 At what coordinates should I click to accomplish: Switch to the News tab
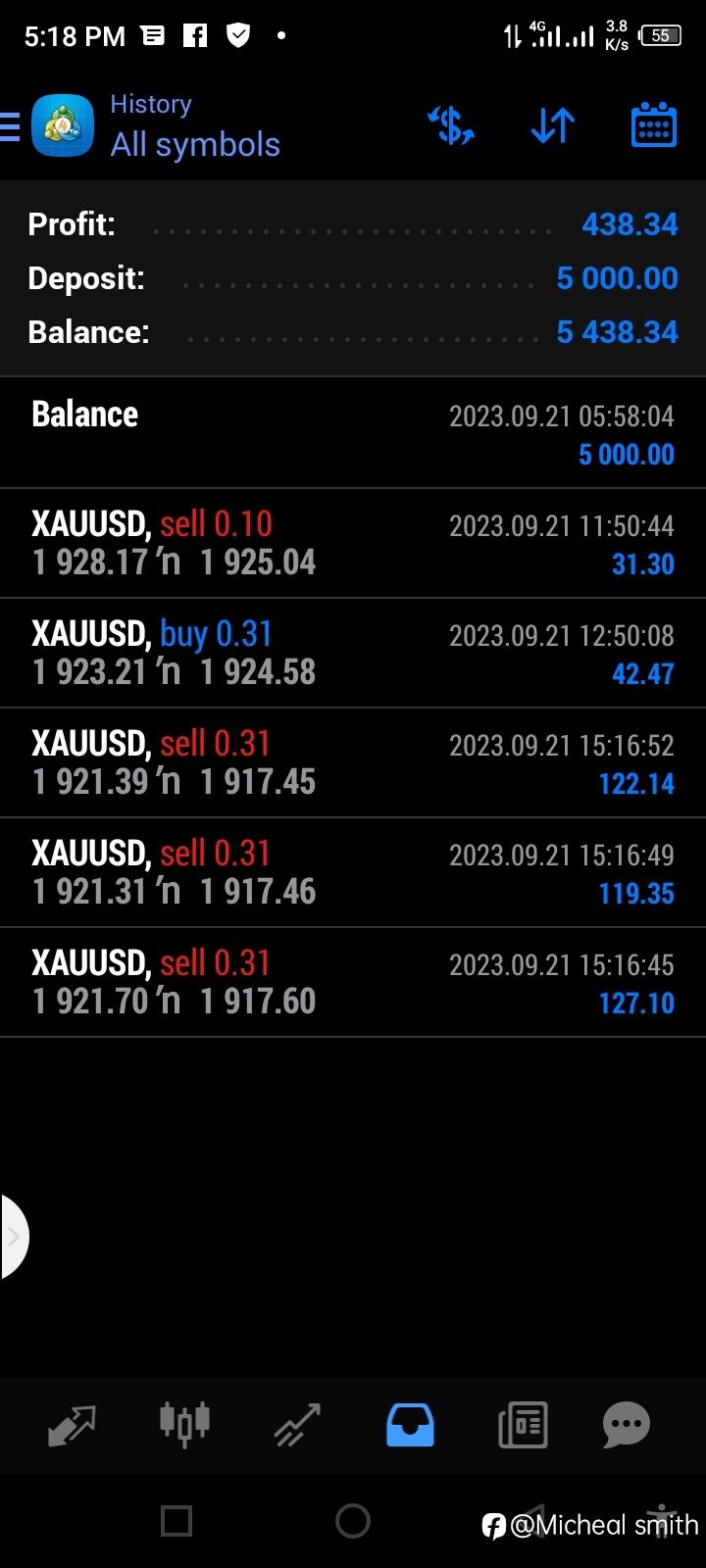[x=523, y=1425]
